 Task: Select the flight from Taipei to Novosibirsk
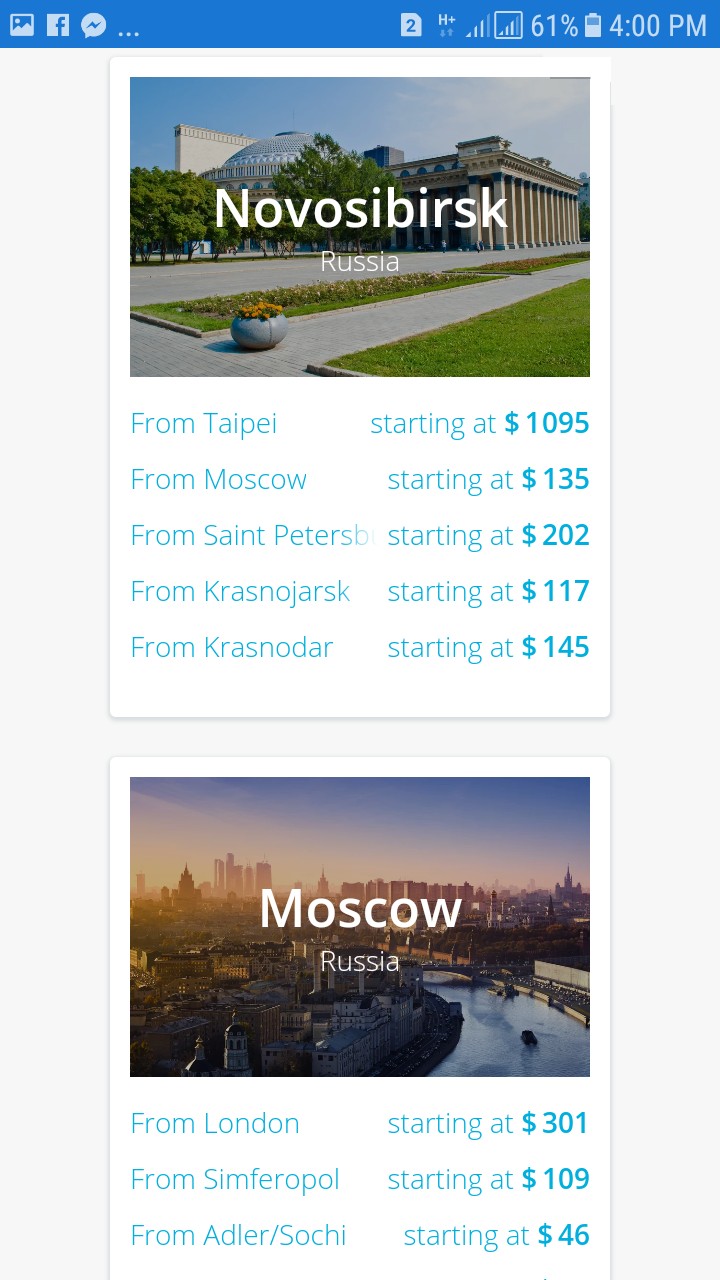(x=360, y=424)
